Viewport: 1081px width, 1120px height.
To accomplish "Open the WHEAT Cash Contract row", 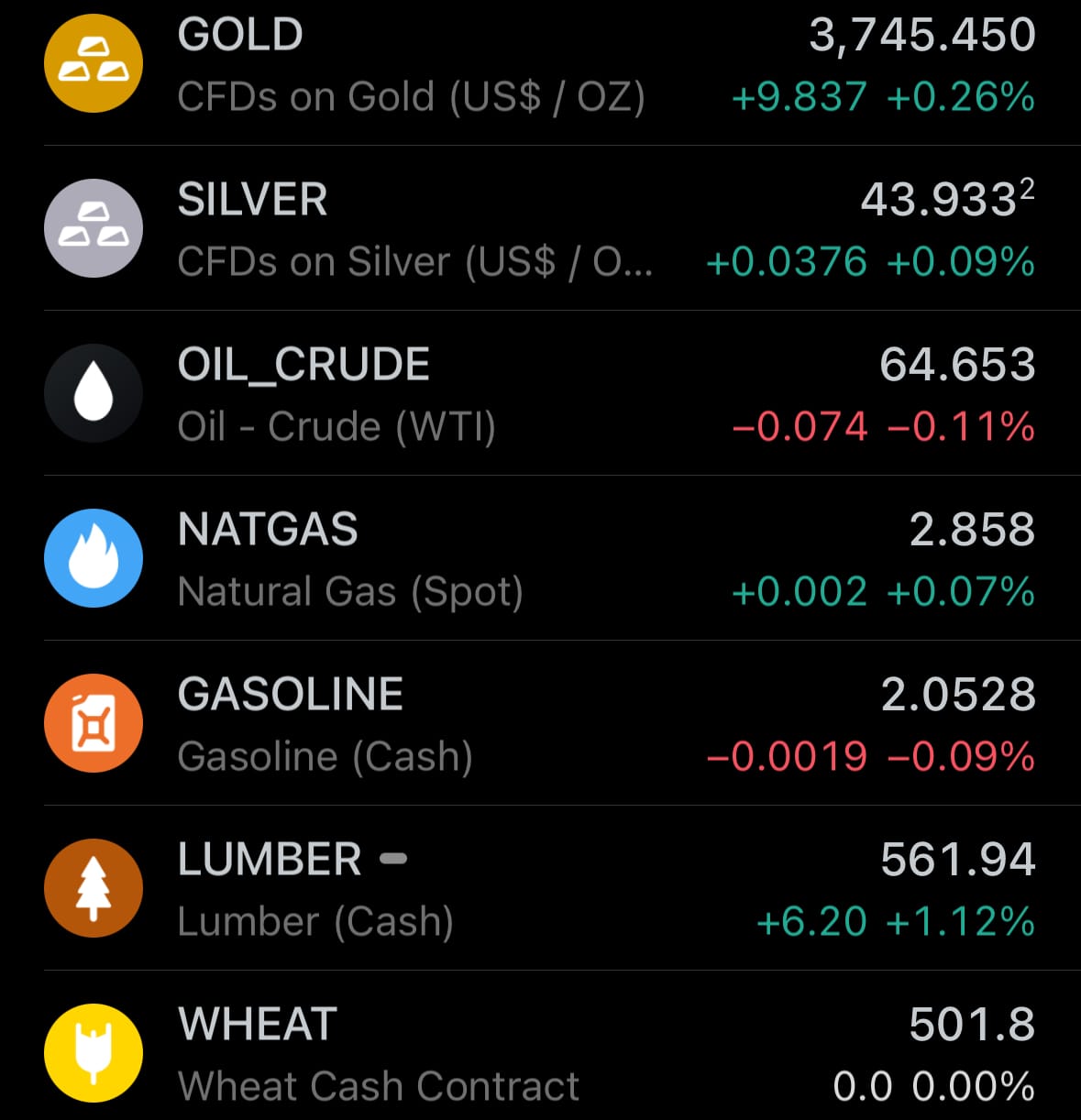I will (x=540, y=1054).
